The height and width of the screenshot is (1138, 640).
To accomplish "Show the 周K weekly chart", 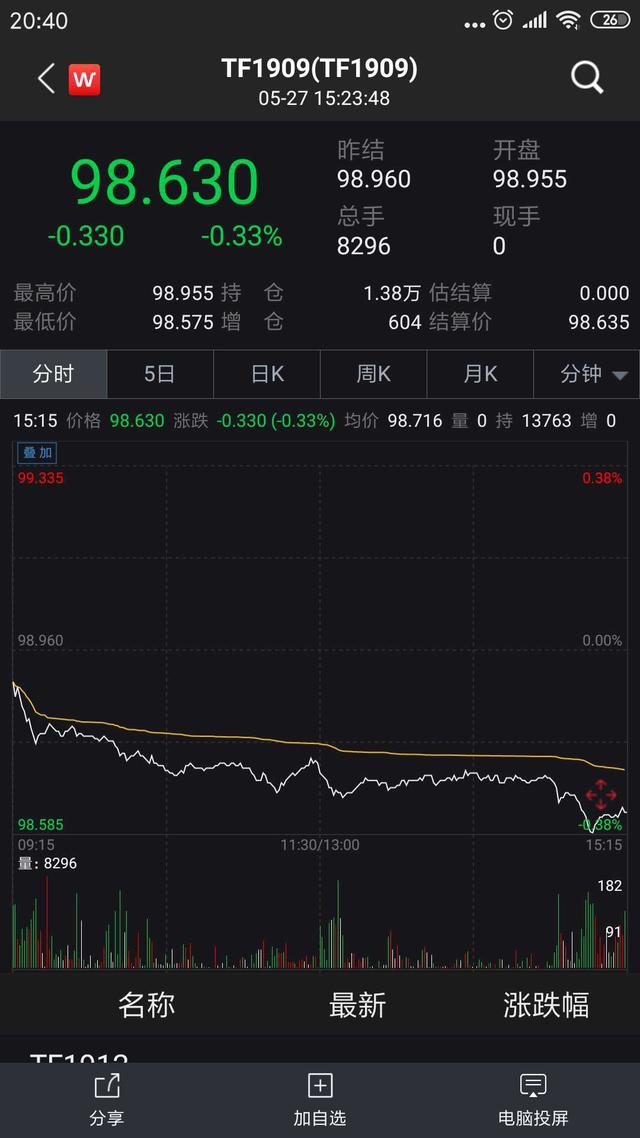I will [x=373, y=374].
